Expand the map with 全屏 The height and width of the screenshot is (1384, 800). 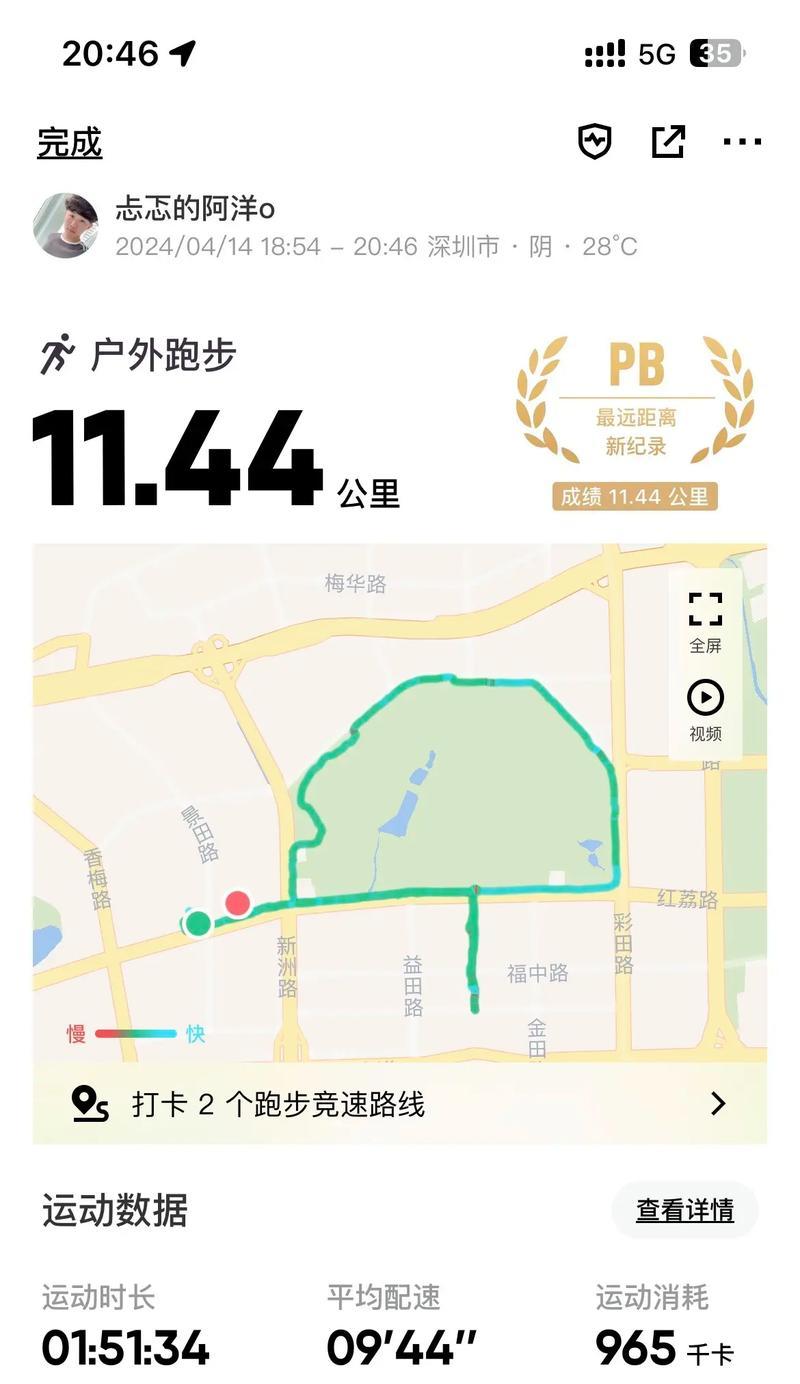705,621
